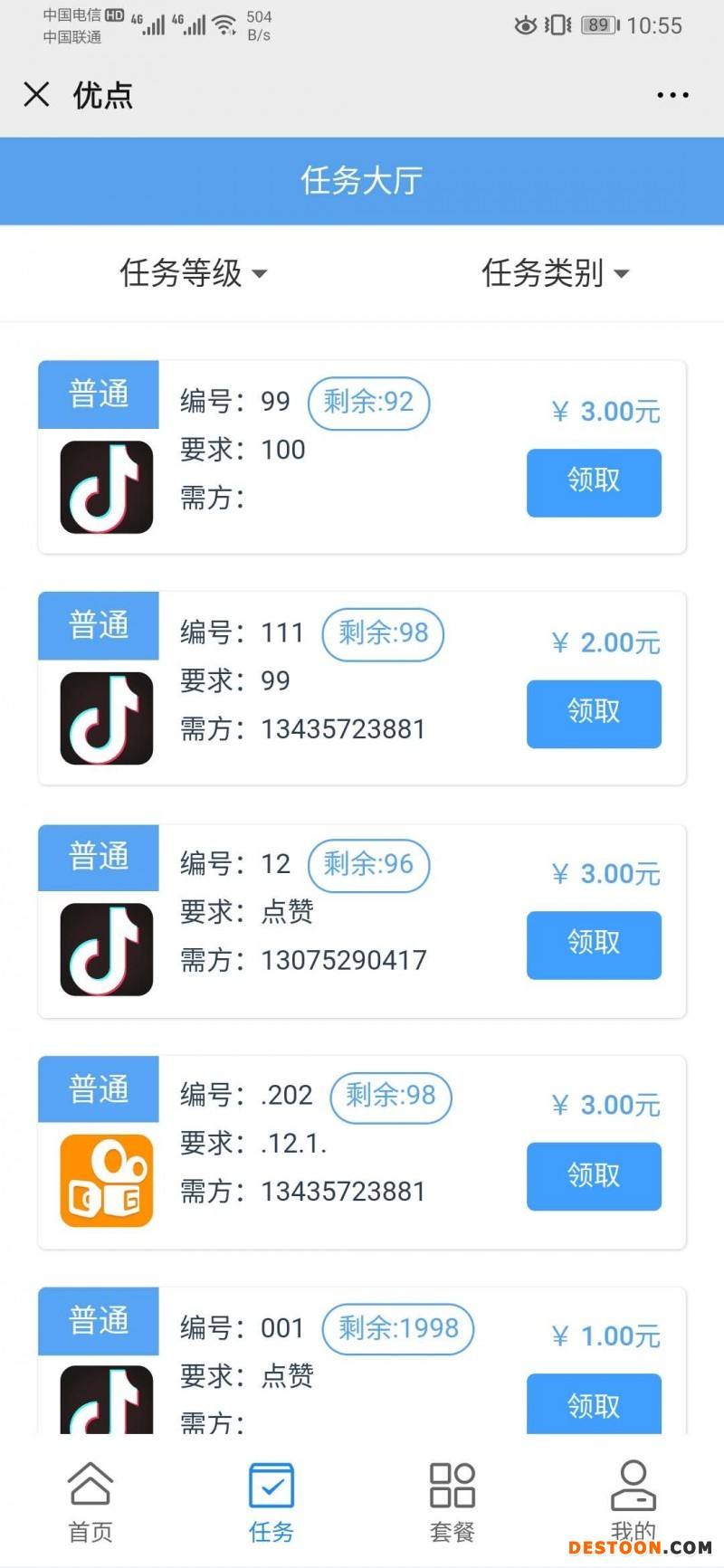The height and width of the screenshot is (1568, 724).
Task: Select the 剩余:92 remaining badge
Action: click(368, 403)
